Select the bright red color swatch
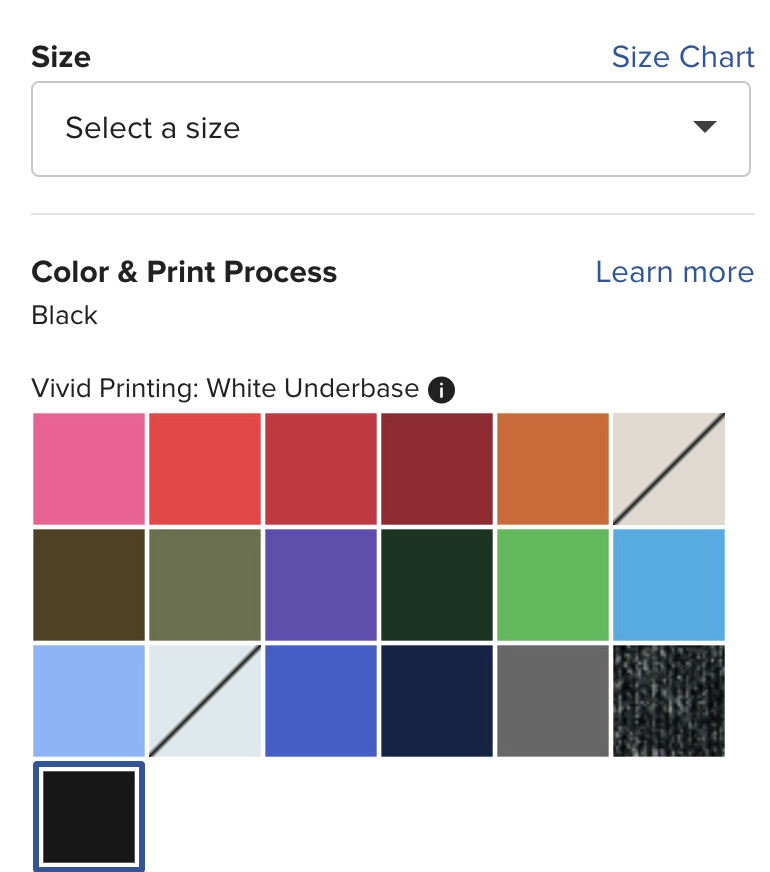Screen dimensions: 770x872 (x=205, y=469)
